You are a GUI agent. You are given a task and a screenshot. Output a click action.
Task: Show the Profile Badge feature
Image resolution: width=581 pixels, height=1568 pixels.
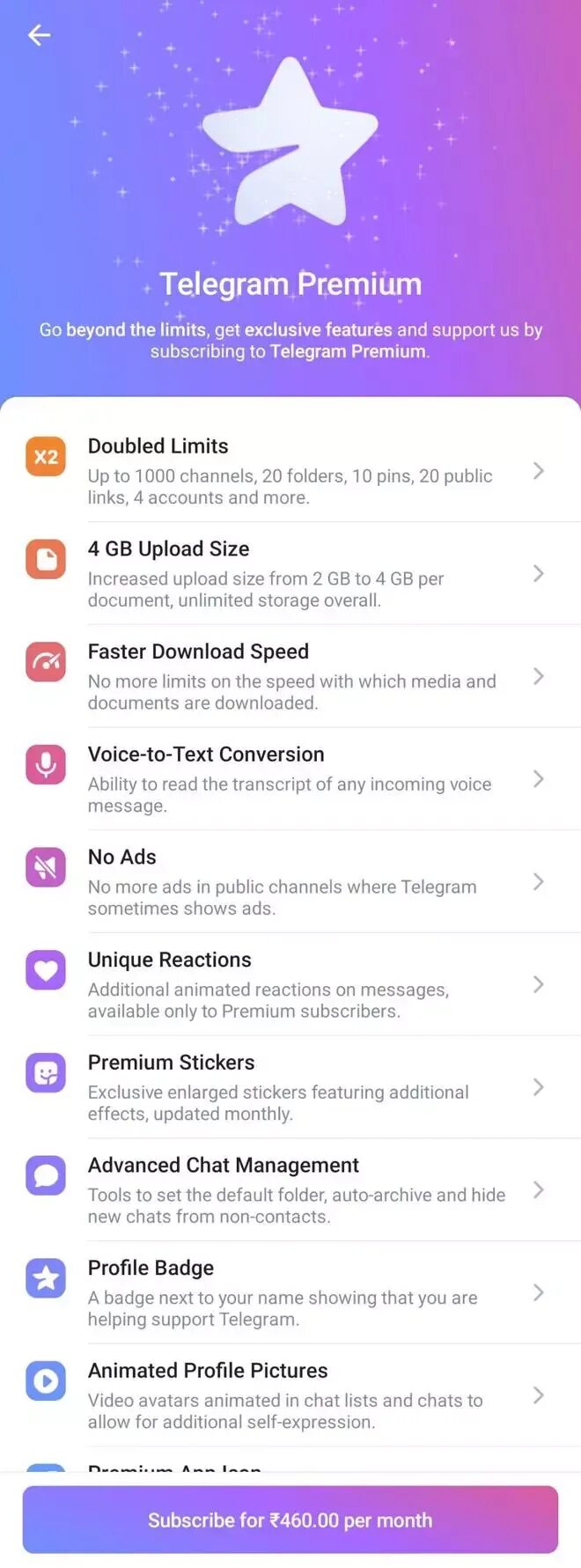coord(290,1292)
